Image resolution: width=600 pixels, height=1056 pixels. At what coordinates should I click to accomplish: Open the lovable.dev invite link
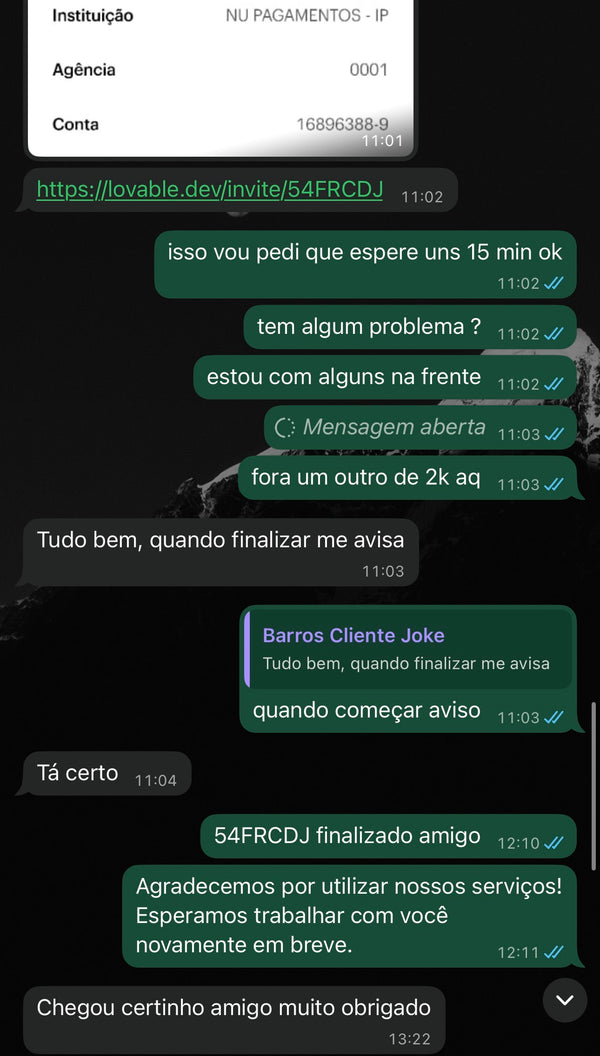tap(209, 190)
